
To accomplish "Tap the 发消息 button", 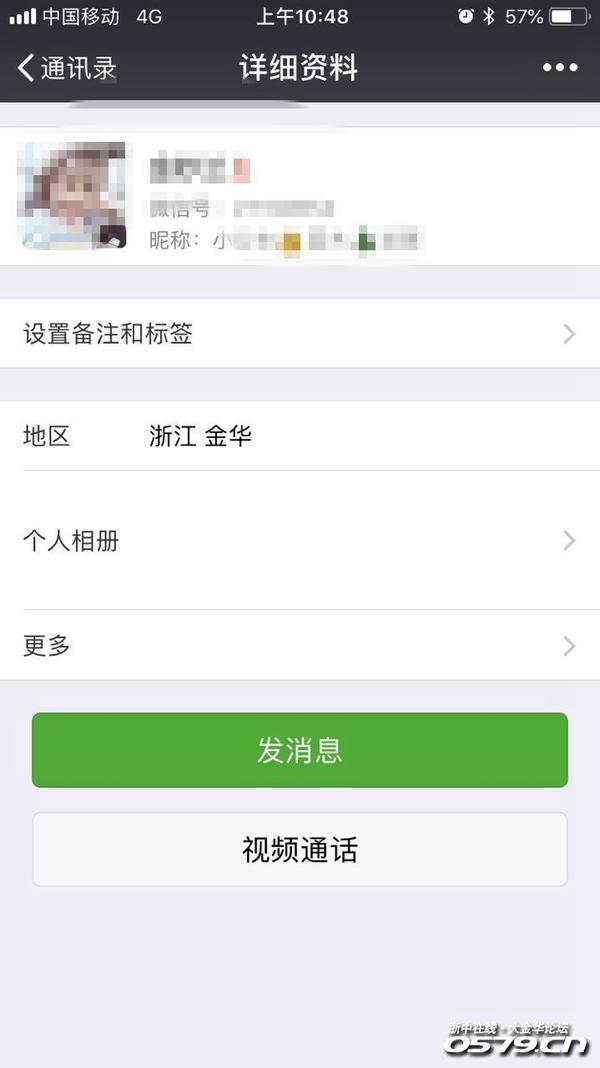I will pyautogui.click(x=300, y=750).
